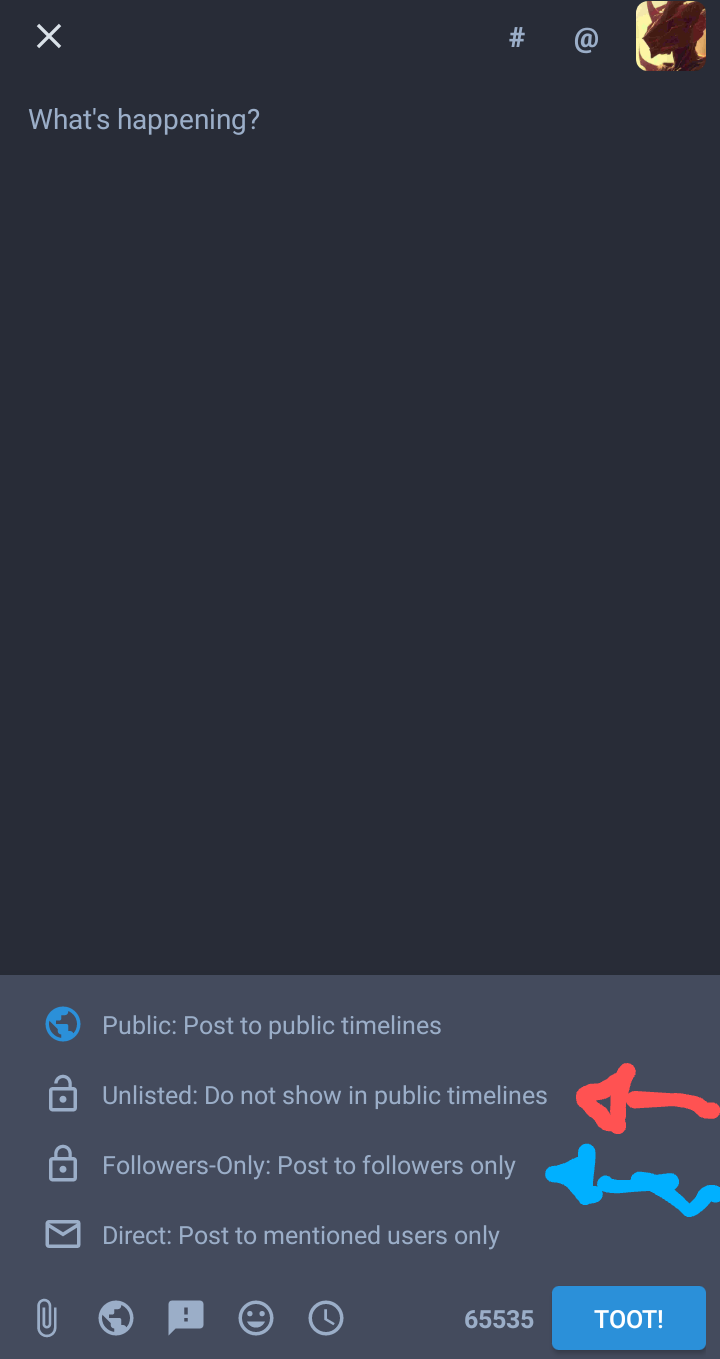
Task: Insert a hashtag with the # button
Action: tap(517, 38)
